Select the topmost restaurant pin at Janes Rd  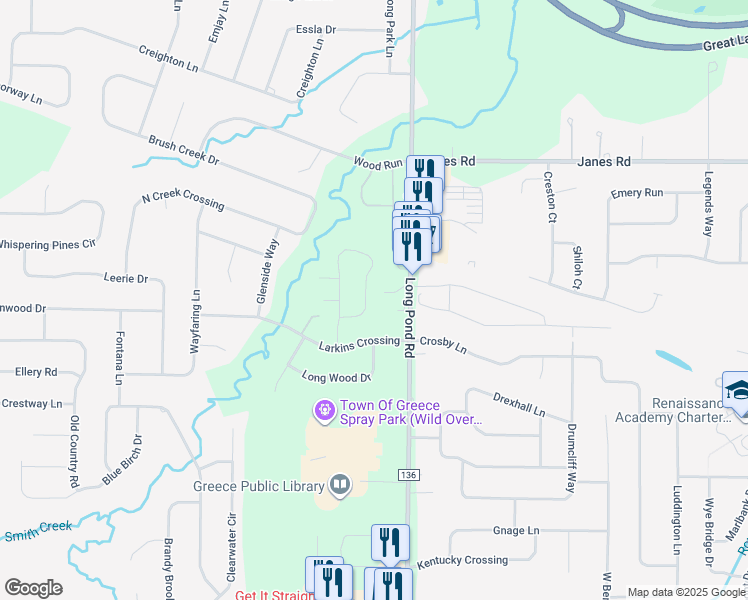click(x=425, y=170)
